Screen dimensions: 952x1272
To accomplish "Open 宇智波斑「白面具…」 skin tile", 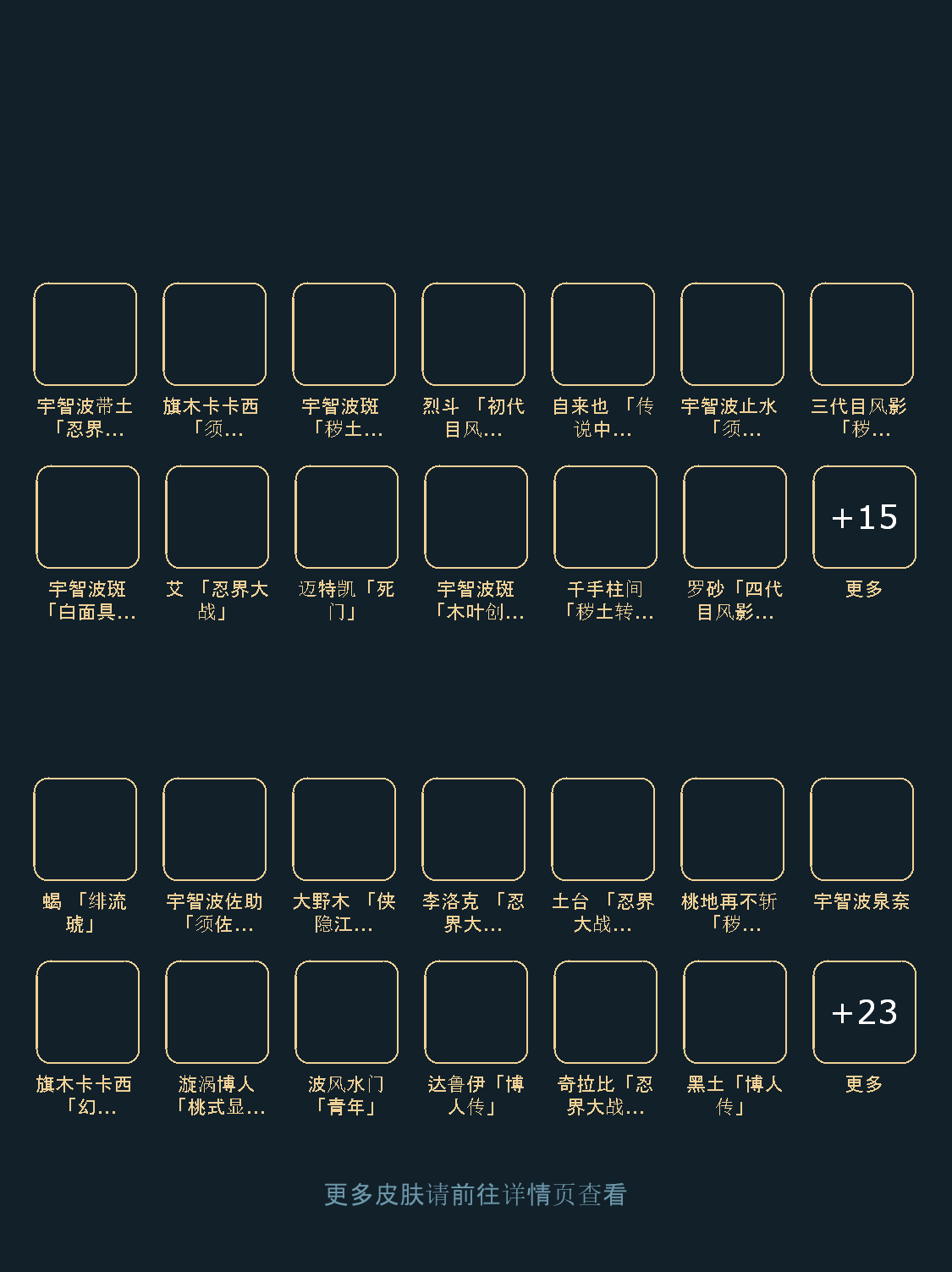I will click(87, 517).
